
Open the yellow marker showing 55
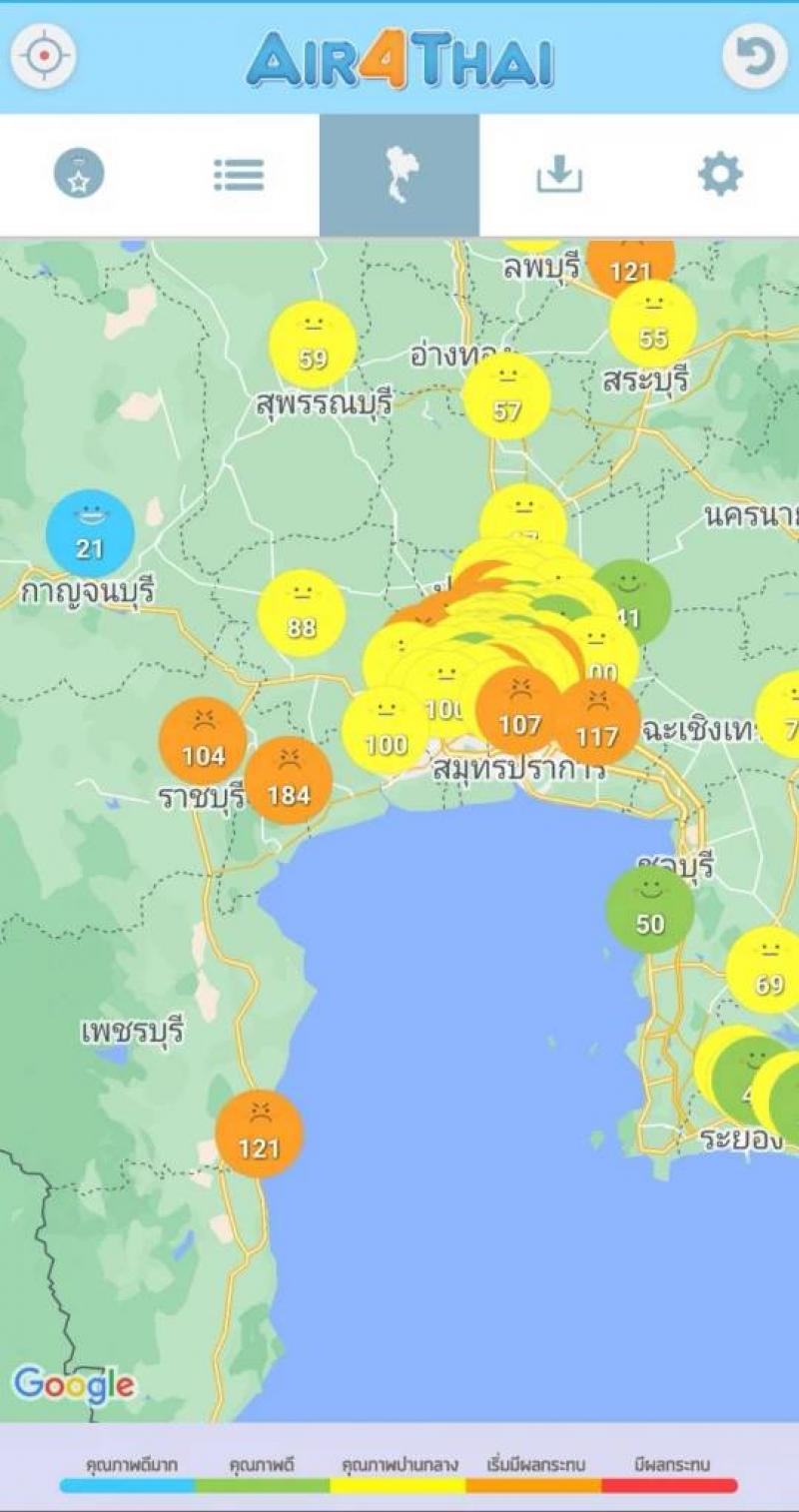pyautogui.click(x=653, y=324)
